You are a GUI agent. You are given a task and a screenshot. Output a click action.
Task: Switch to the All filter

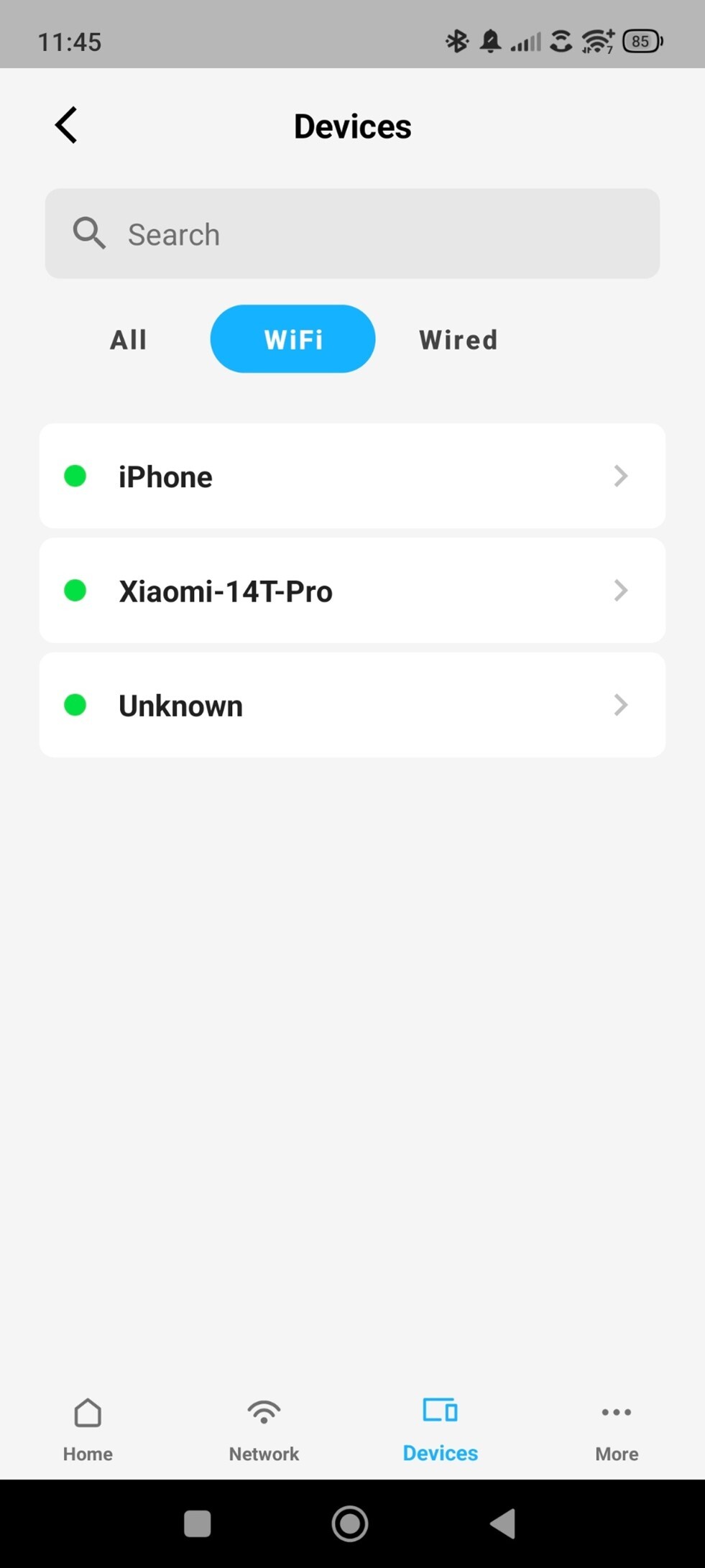128,339
